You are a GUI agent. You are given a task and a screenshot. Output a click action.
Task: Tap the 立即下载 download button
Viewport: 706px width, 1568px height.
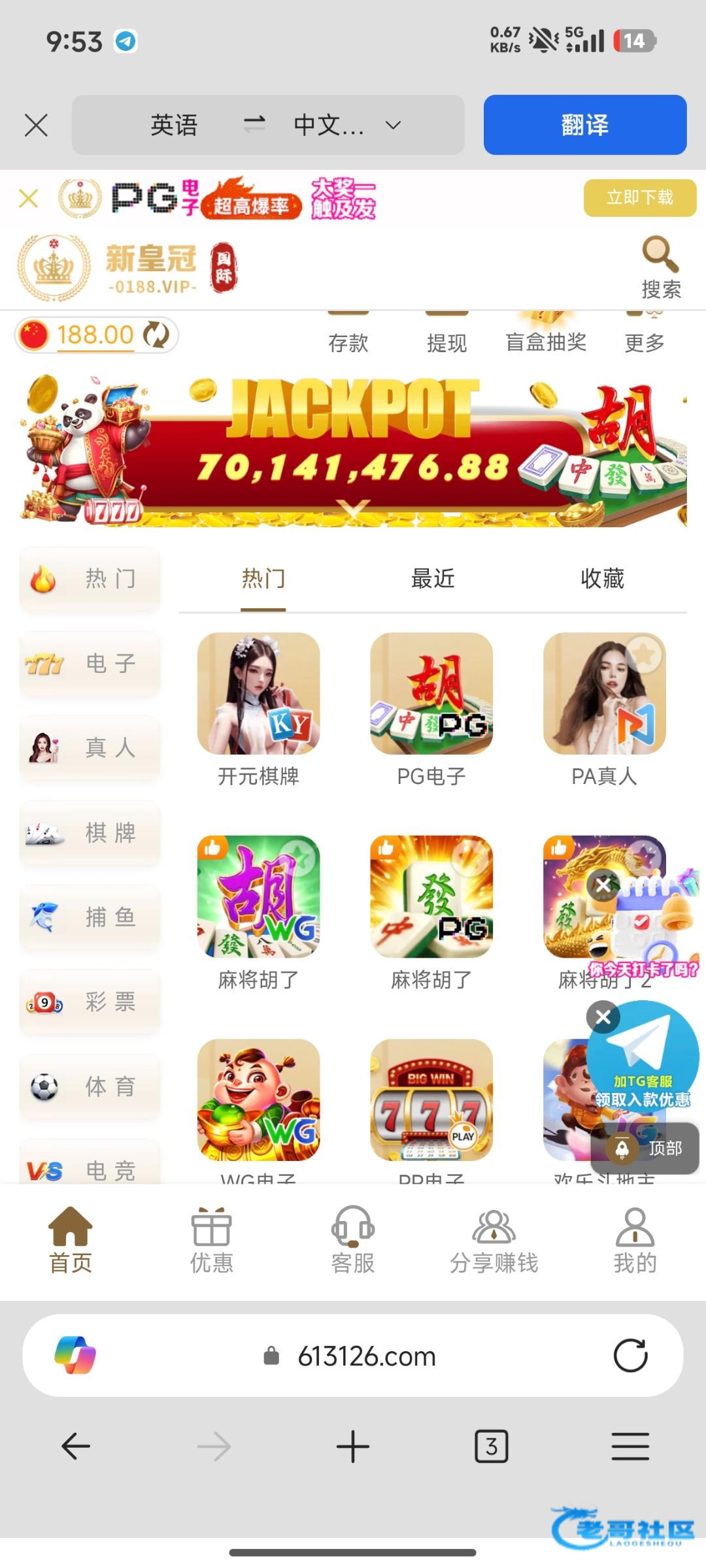pos(639,197)
